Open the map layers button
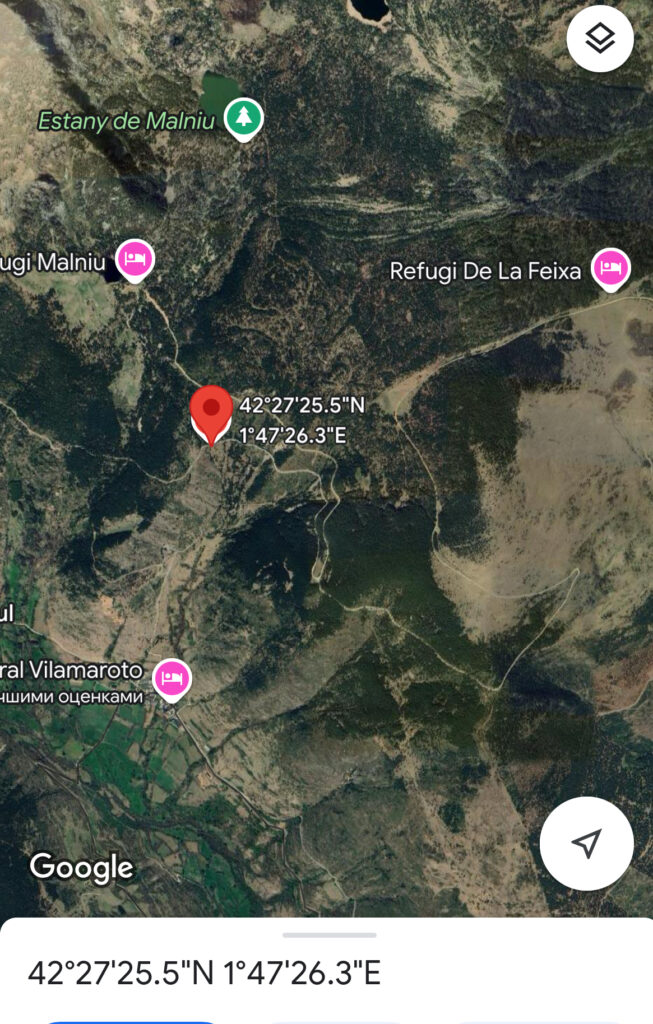 [599, 39]
